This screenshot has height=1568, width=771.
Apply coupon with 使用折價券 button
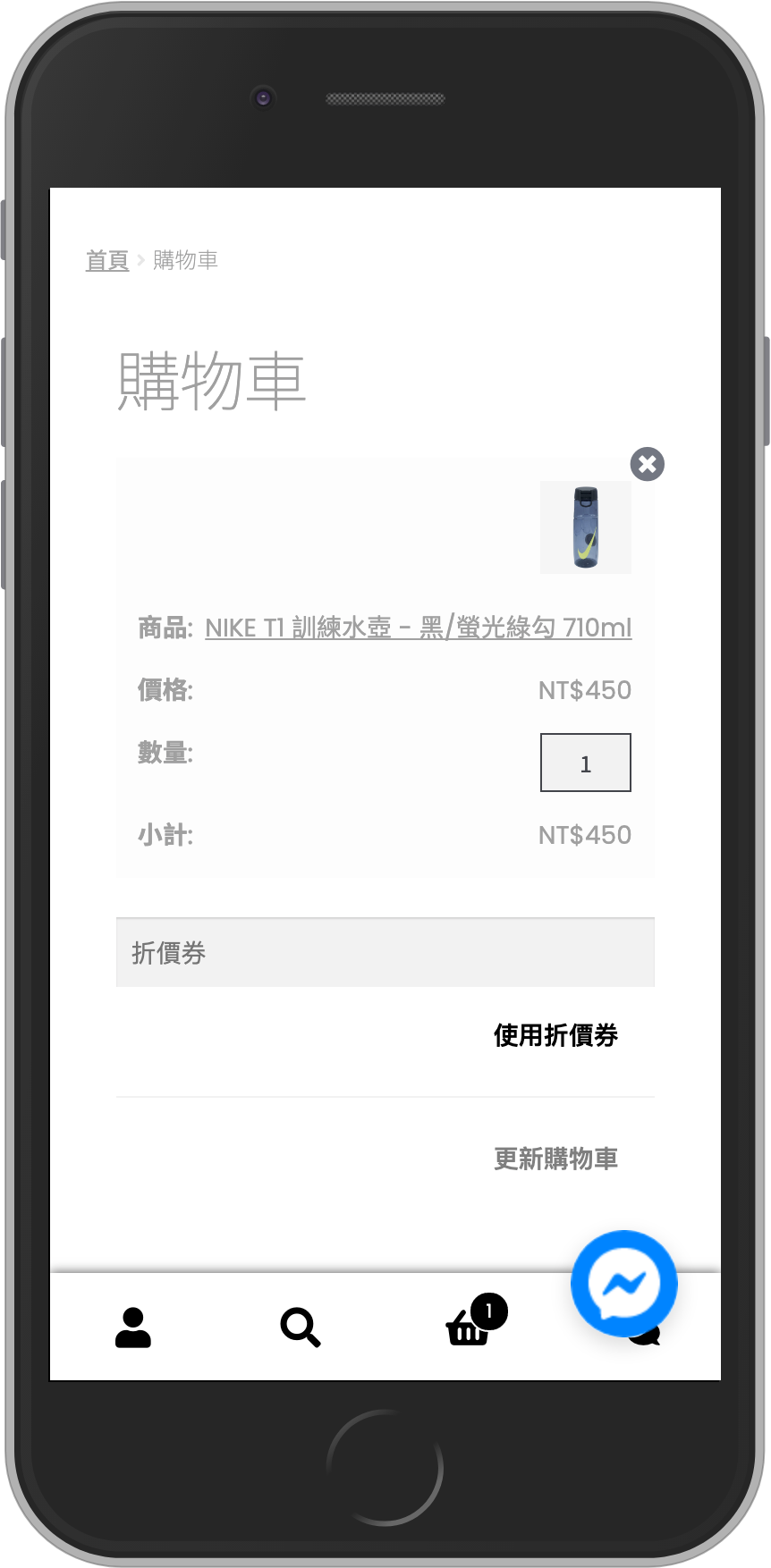555,1035
